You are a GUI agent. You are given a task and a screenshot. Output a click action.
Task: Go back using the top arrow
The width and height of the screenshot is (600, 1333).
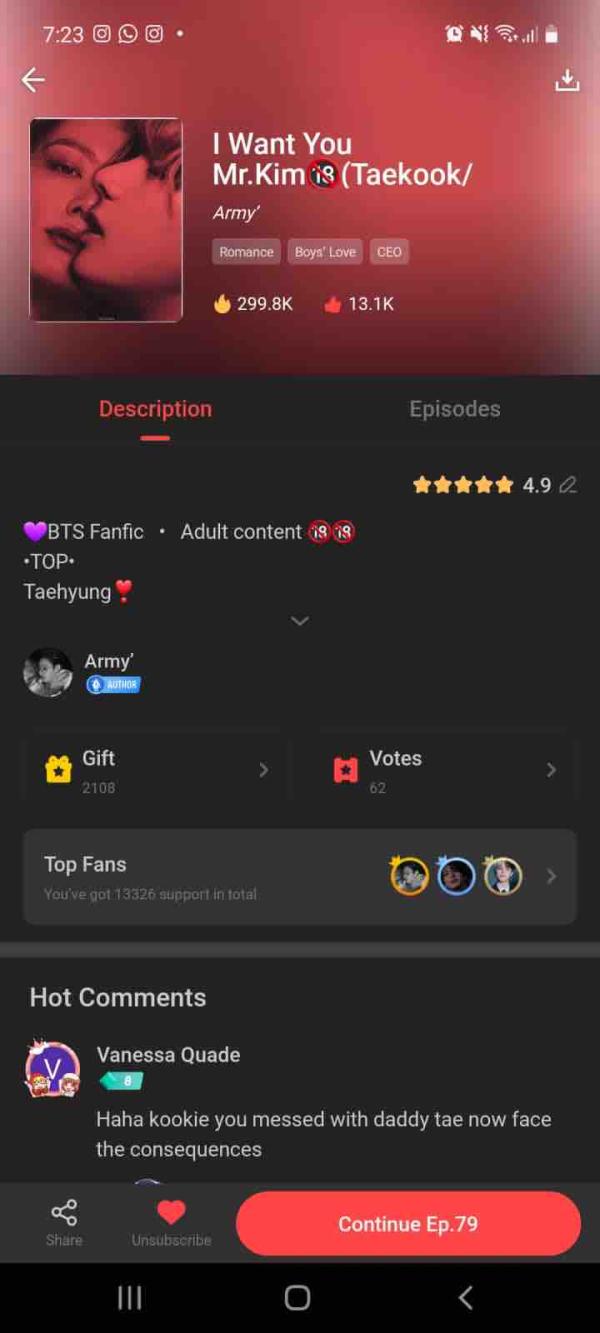point(33,81)
